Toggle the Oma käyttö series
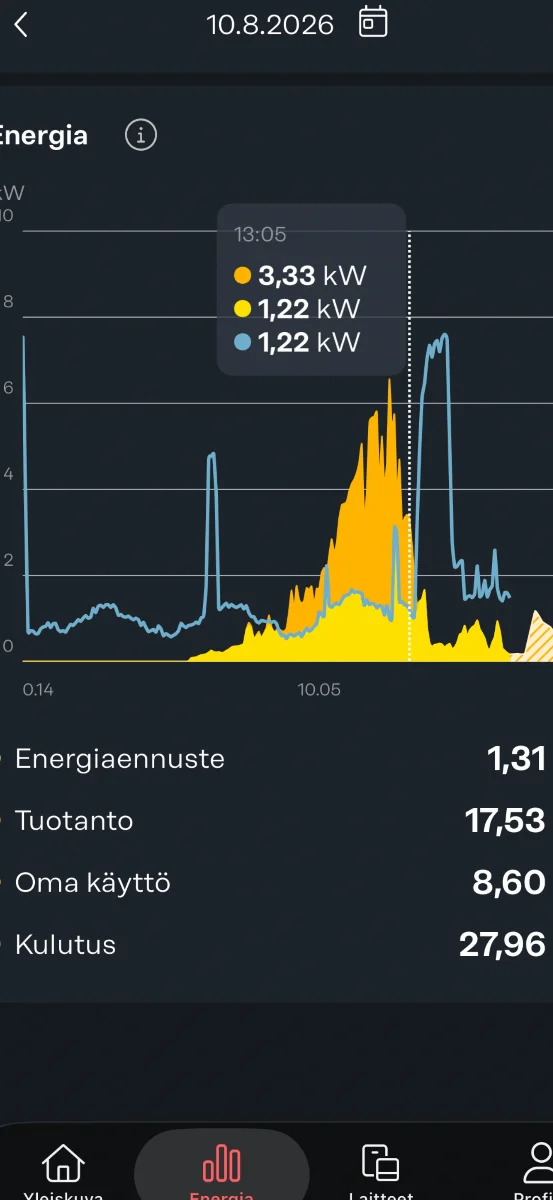Image resolution: width=553 pixels, height=1200 pixels. 276,883
